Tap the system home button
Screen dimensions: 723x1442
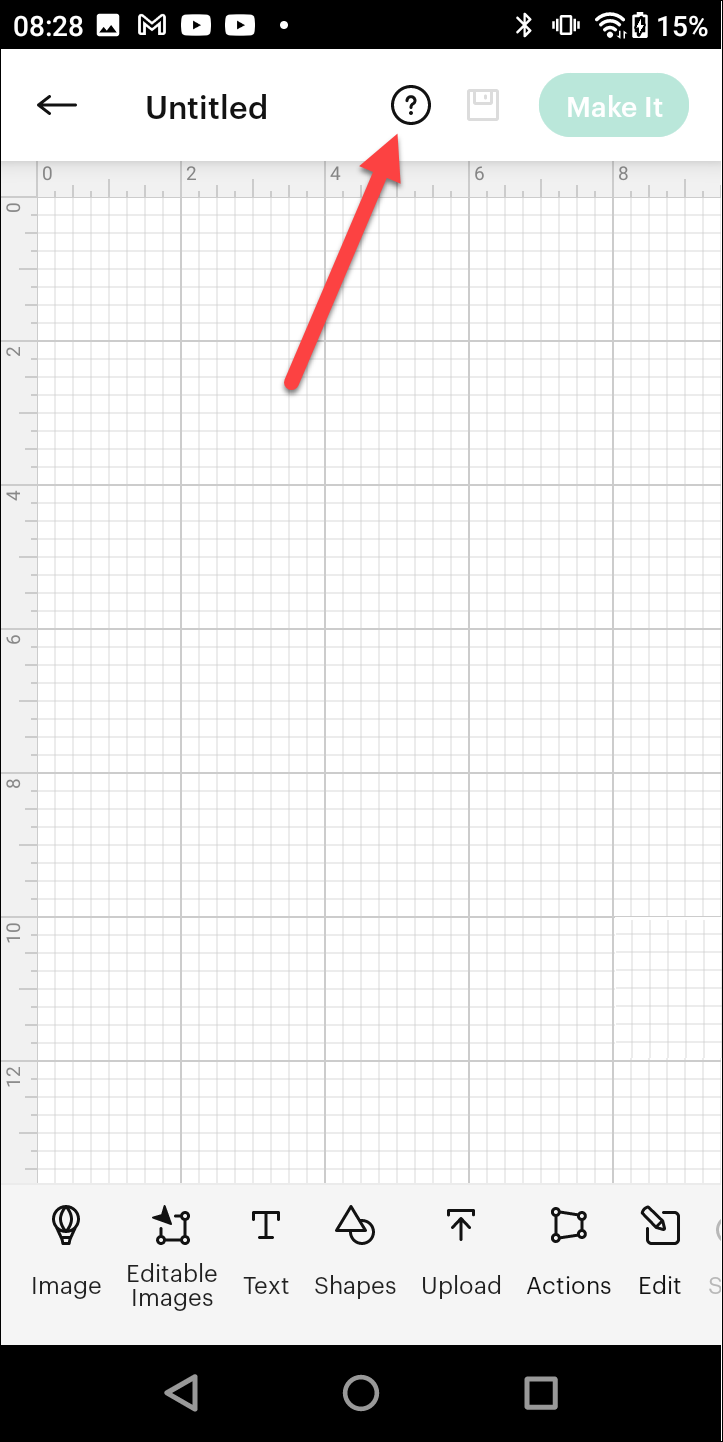pos(361,1393)
